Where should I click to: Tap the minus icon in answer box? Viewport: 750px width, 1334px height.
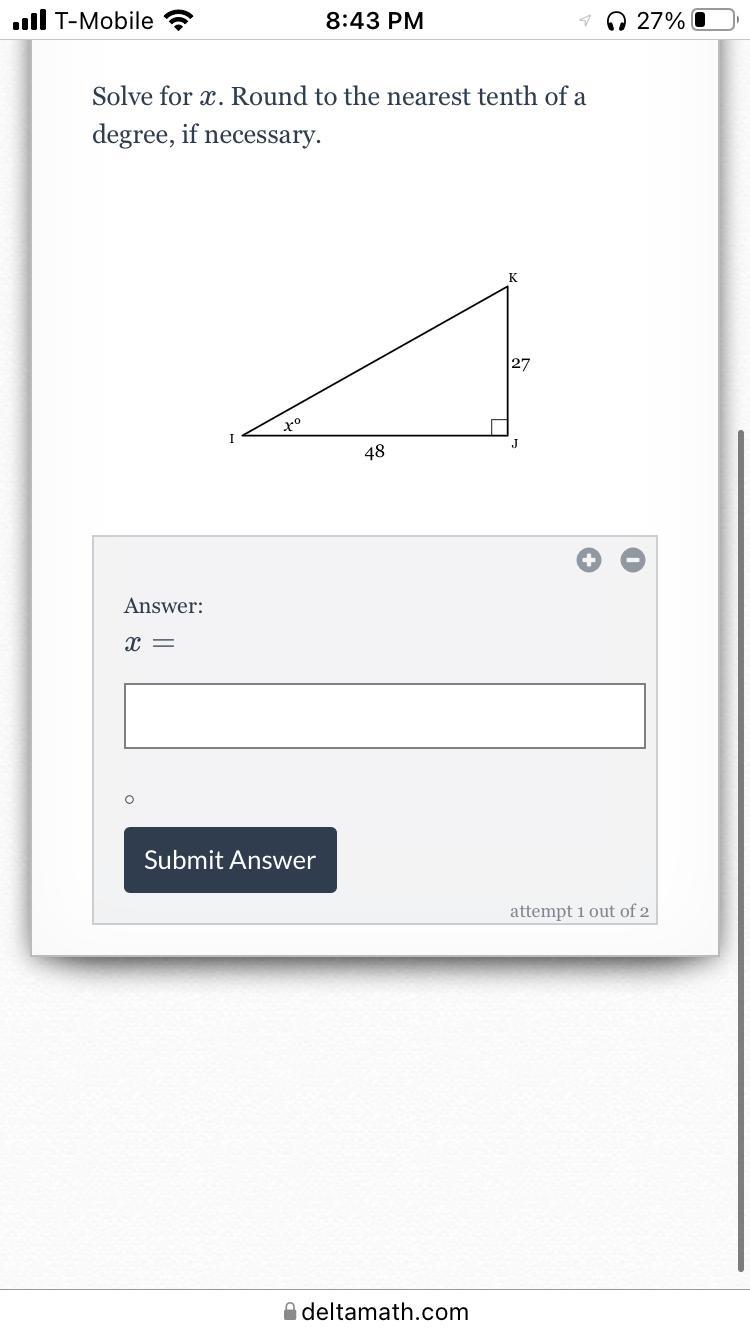633,560
